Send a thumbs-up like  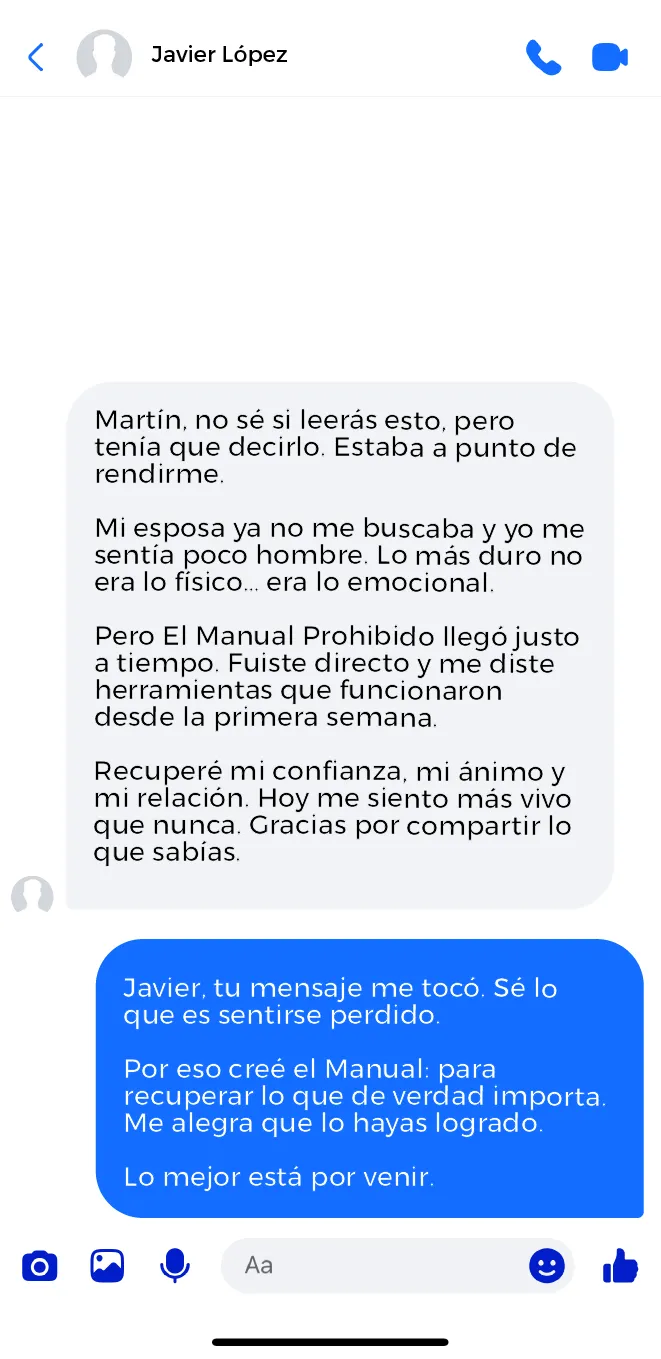(x=620, y=1266)
